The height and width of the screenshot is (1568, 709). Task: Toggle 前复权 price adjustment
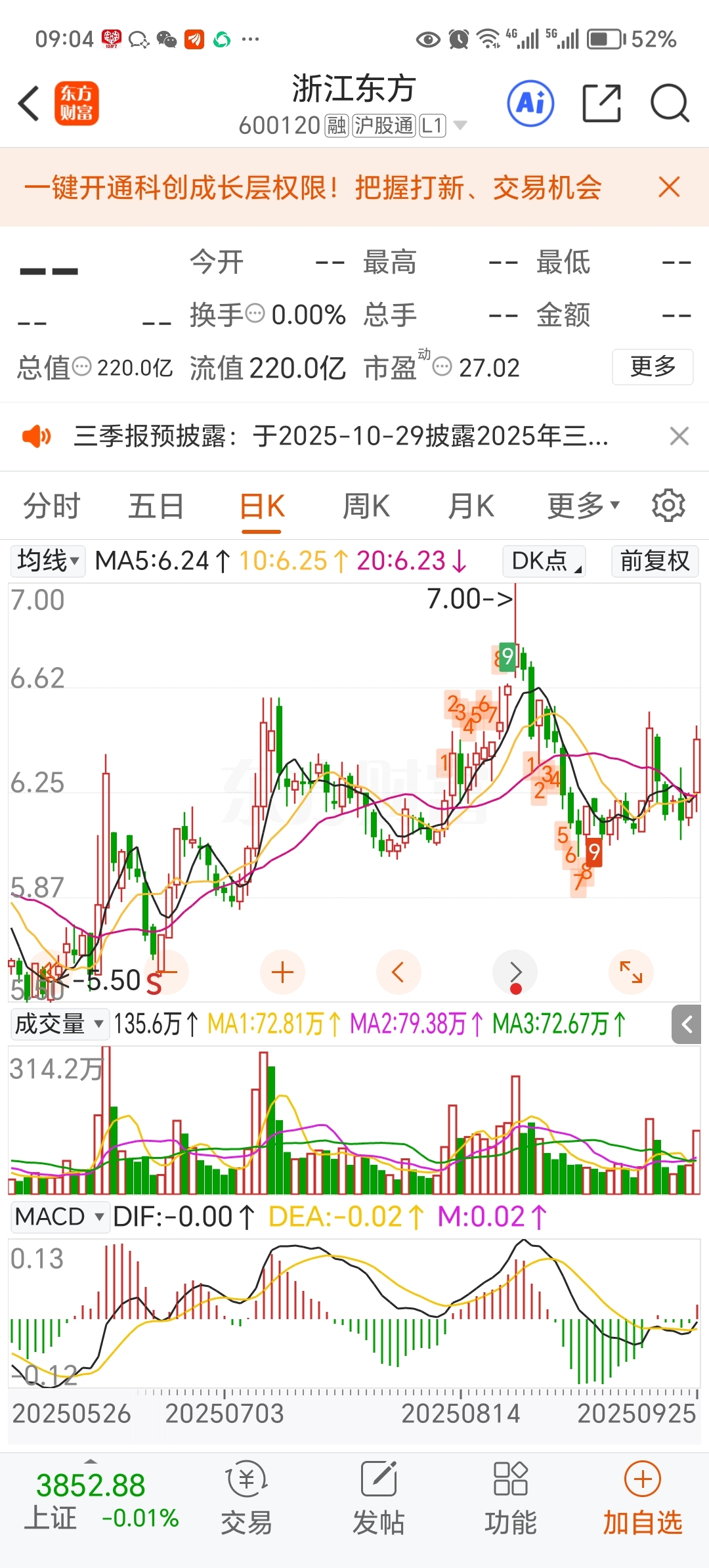click(654, 561)
